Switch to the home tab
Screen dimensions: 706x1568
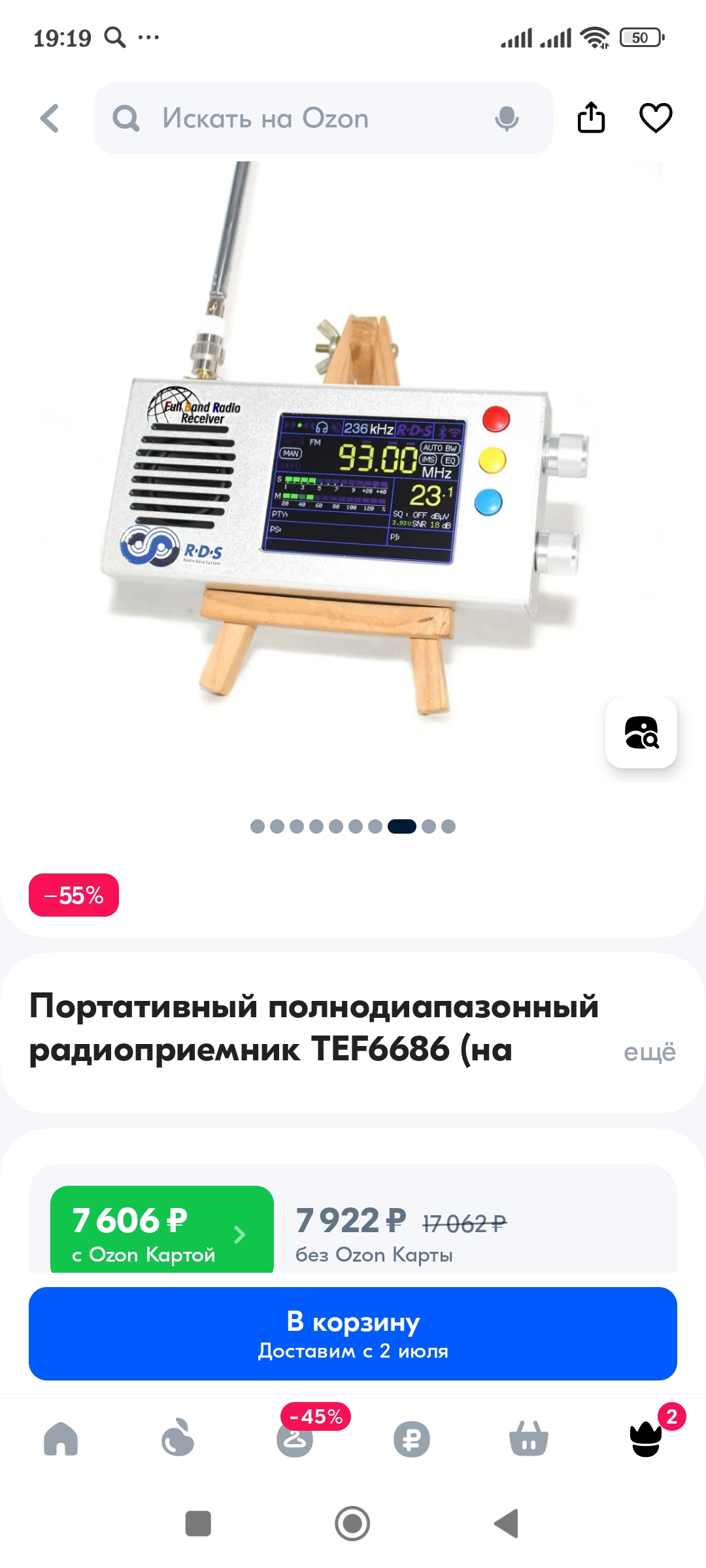[x=61, y=1438]
